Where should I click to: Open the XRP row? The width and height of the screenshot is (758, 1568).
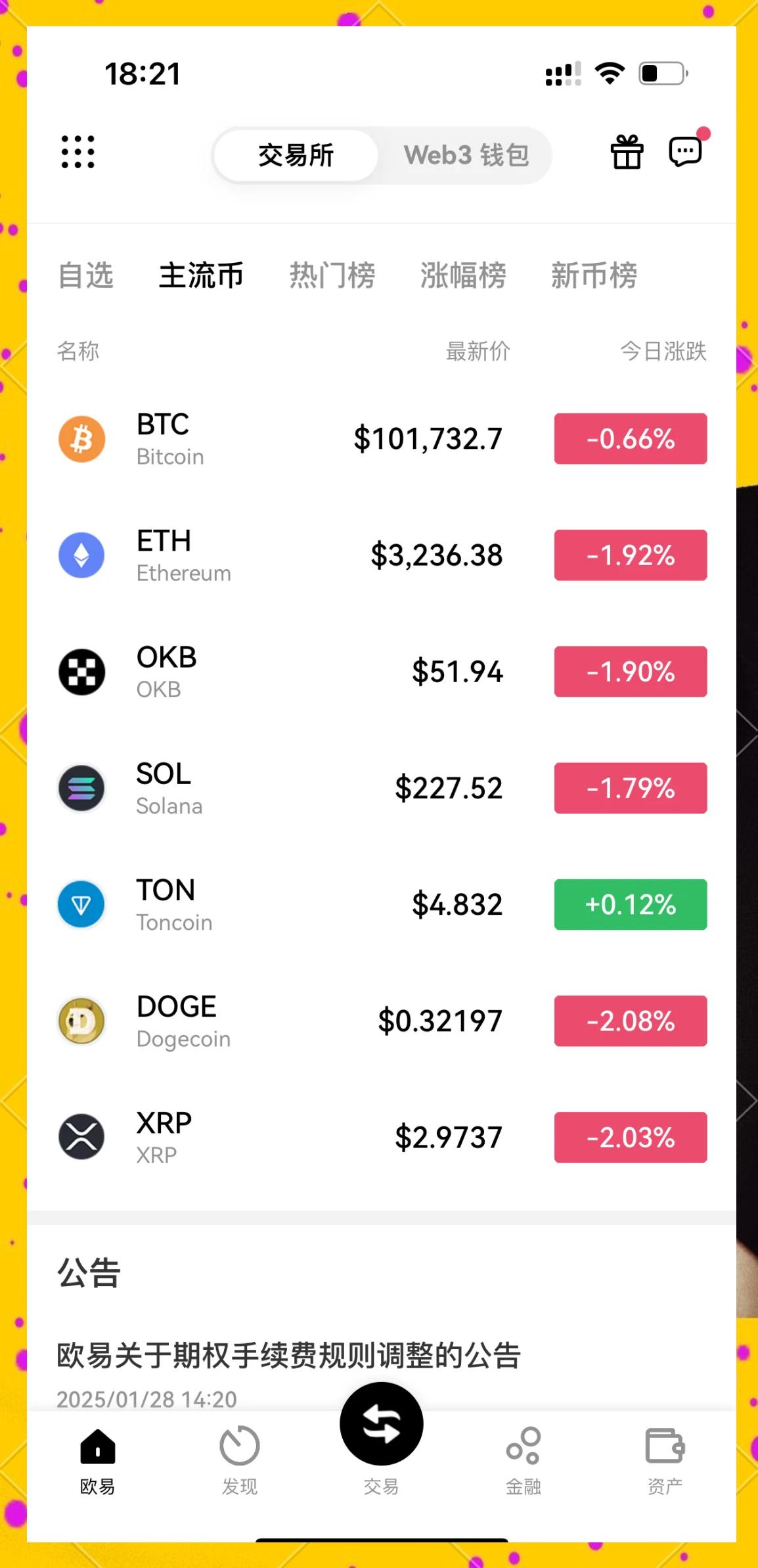(382, 1137)
